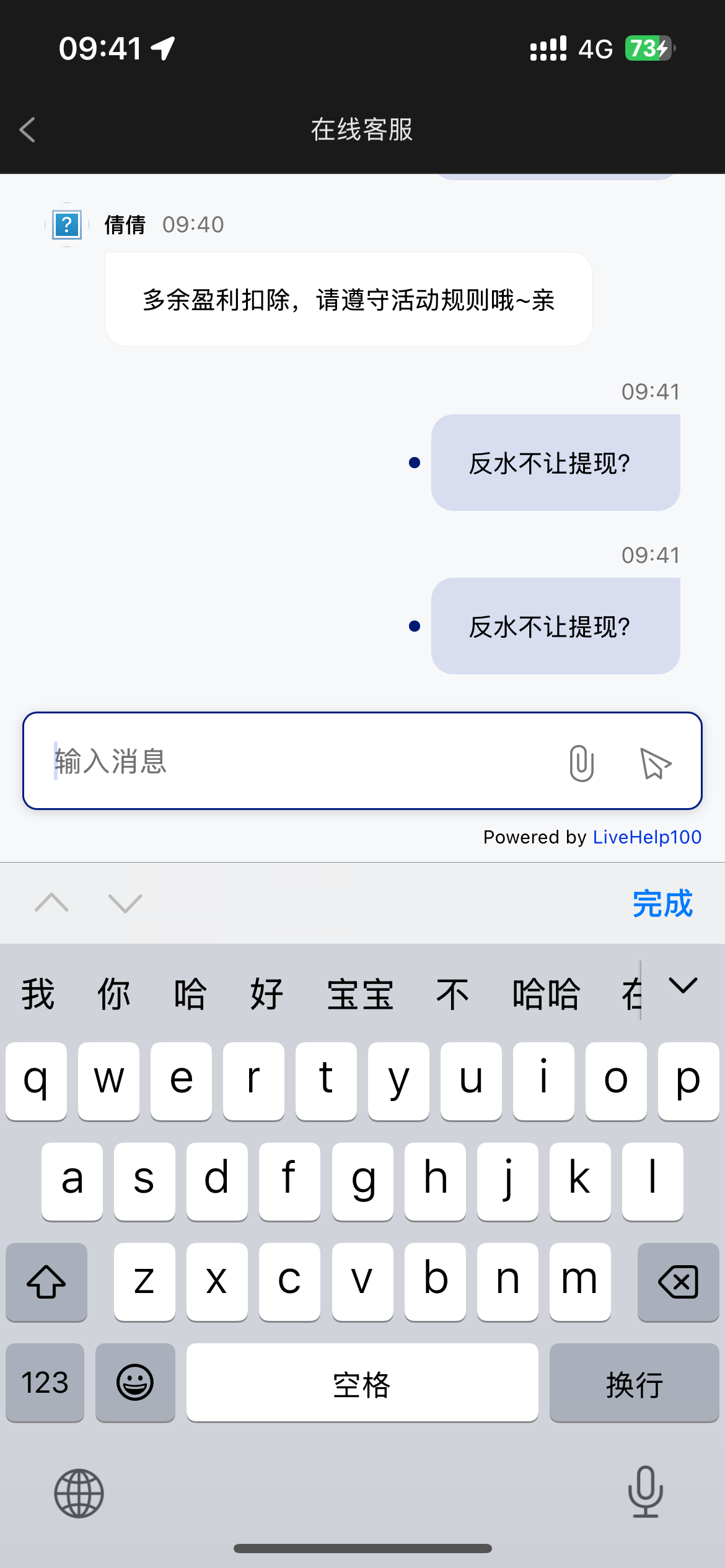Jump to the previous field with the up arrow
The height and width of the screenshot is (1568, 725).
point(52,903)
